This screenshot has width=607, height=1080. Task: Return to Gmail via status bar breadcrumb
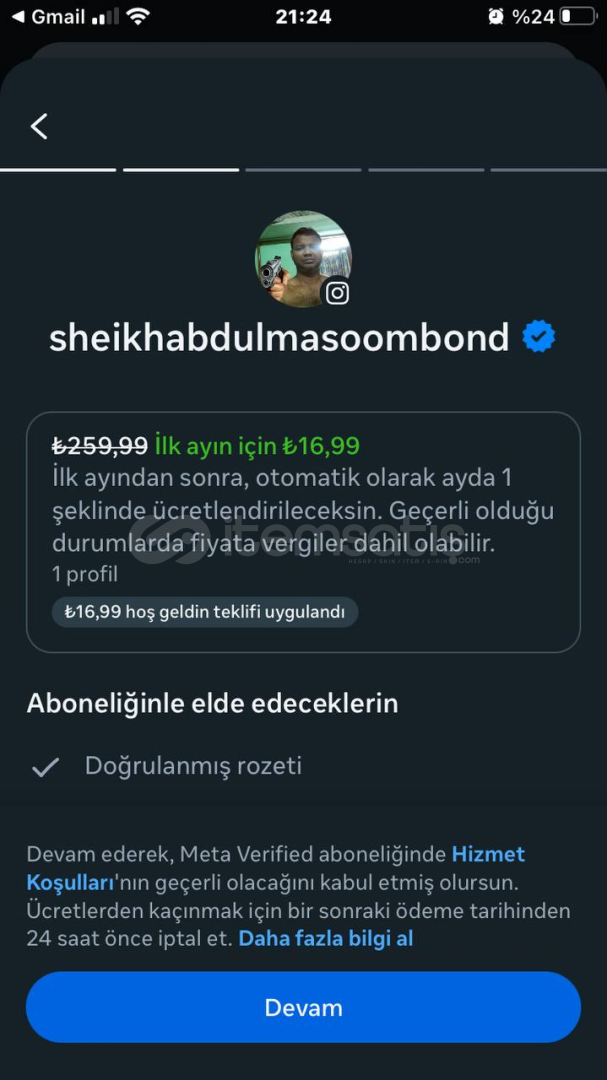(48, 16)
